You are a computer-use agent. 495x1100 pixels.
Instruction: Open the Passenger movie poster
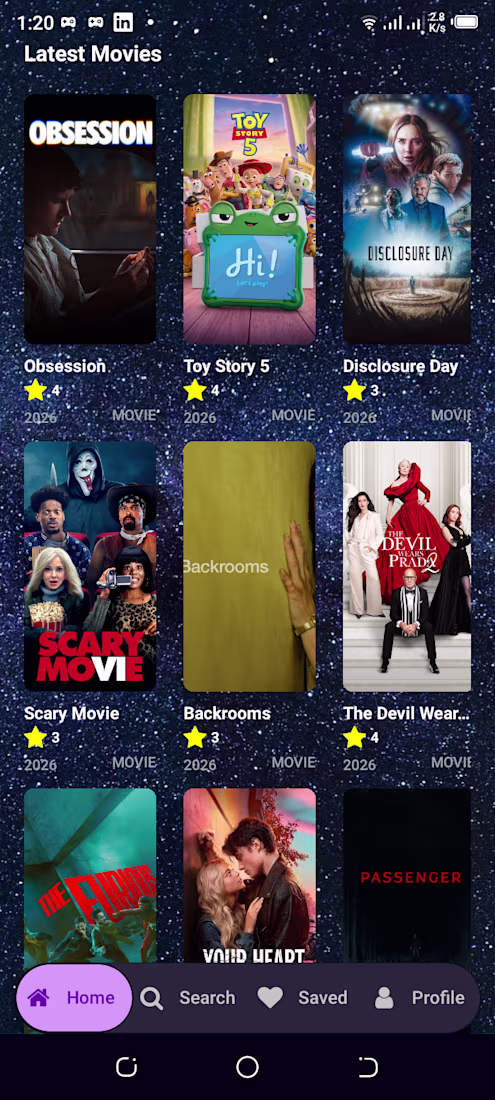click(x=407, y=876)
